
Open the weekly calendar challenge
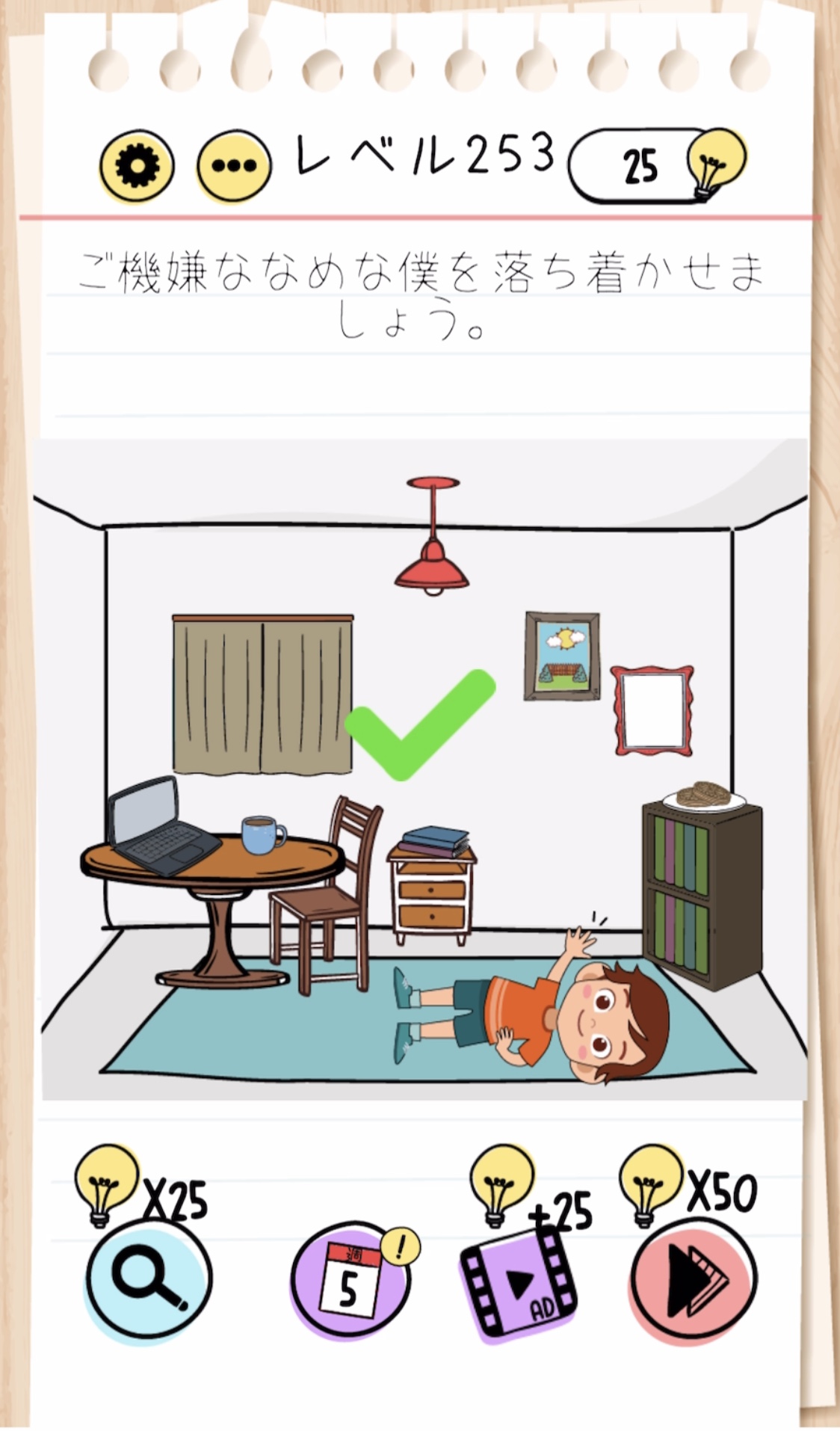[350, 1280]
